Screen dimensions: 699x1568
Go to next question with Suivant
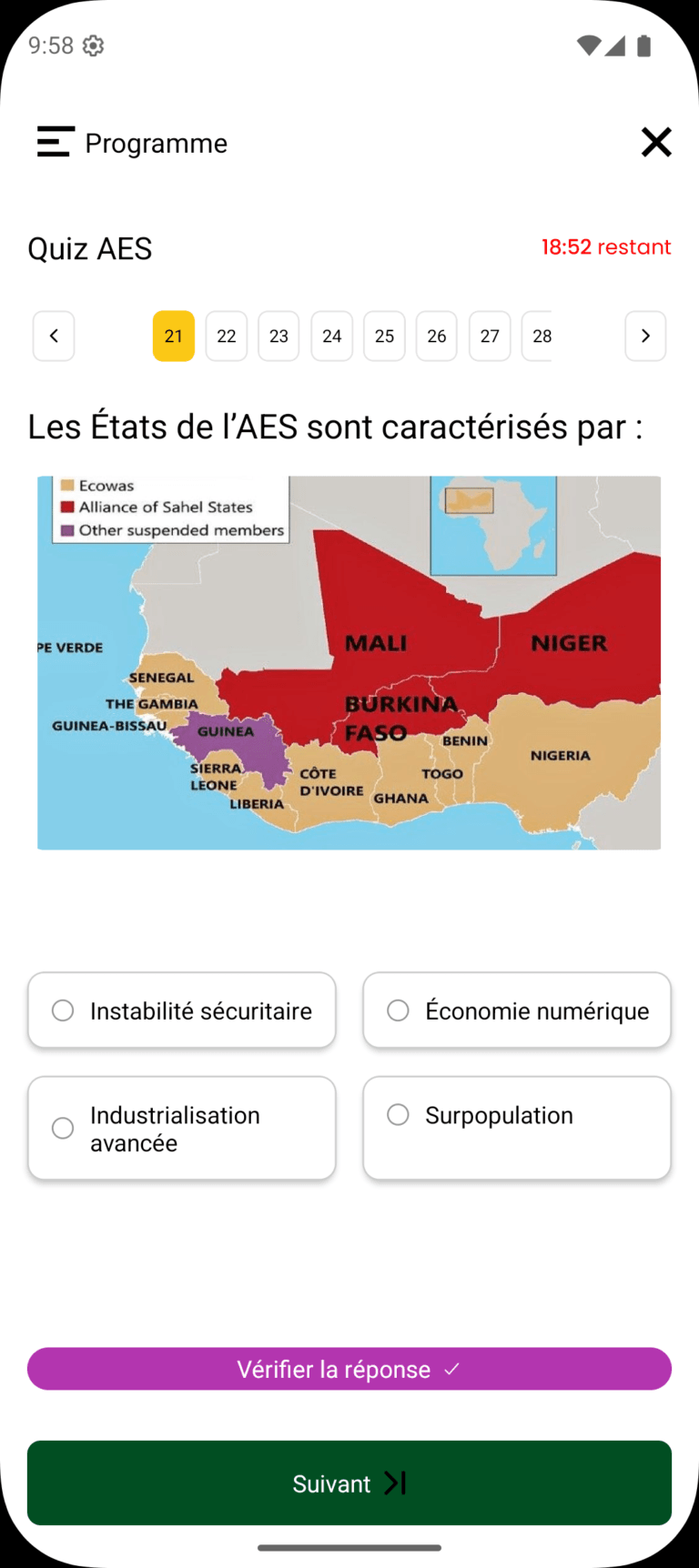tap(349, 1483)
